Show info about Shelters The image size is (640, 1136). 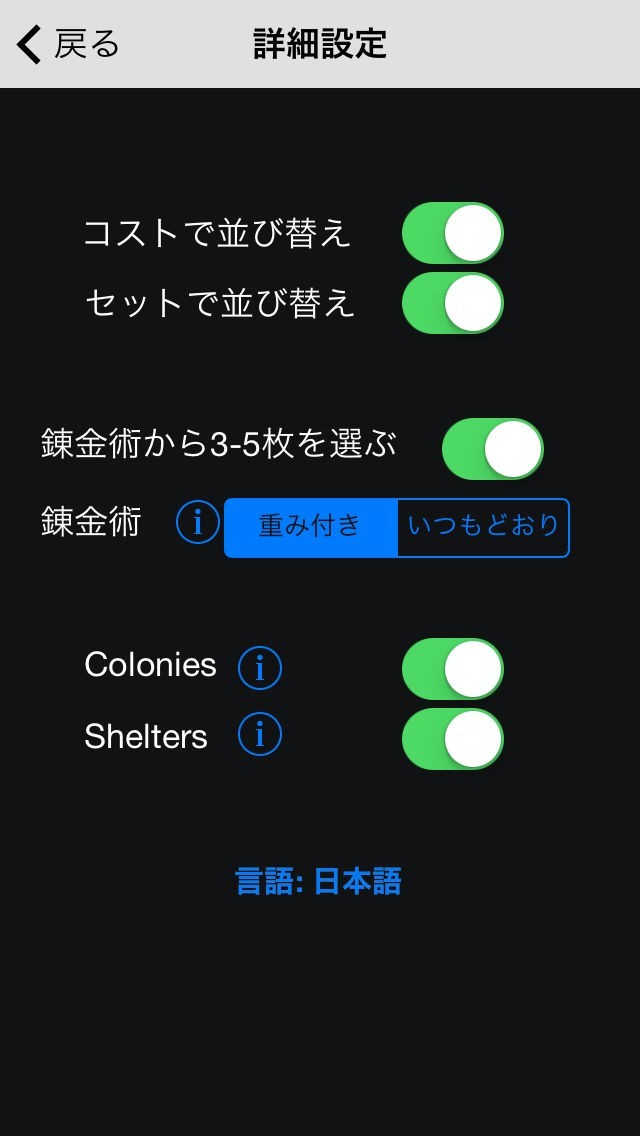coord(260,736)
